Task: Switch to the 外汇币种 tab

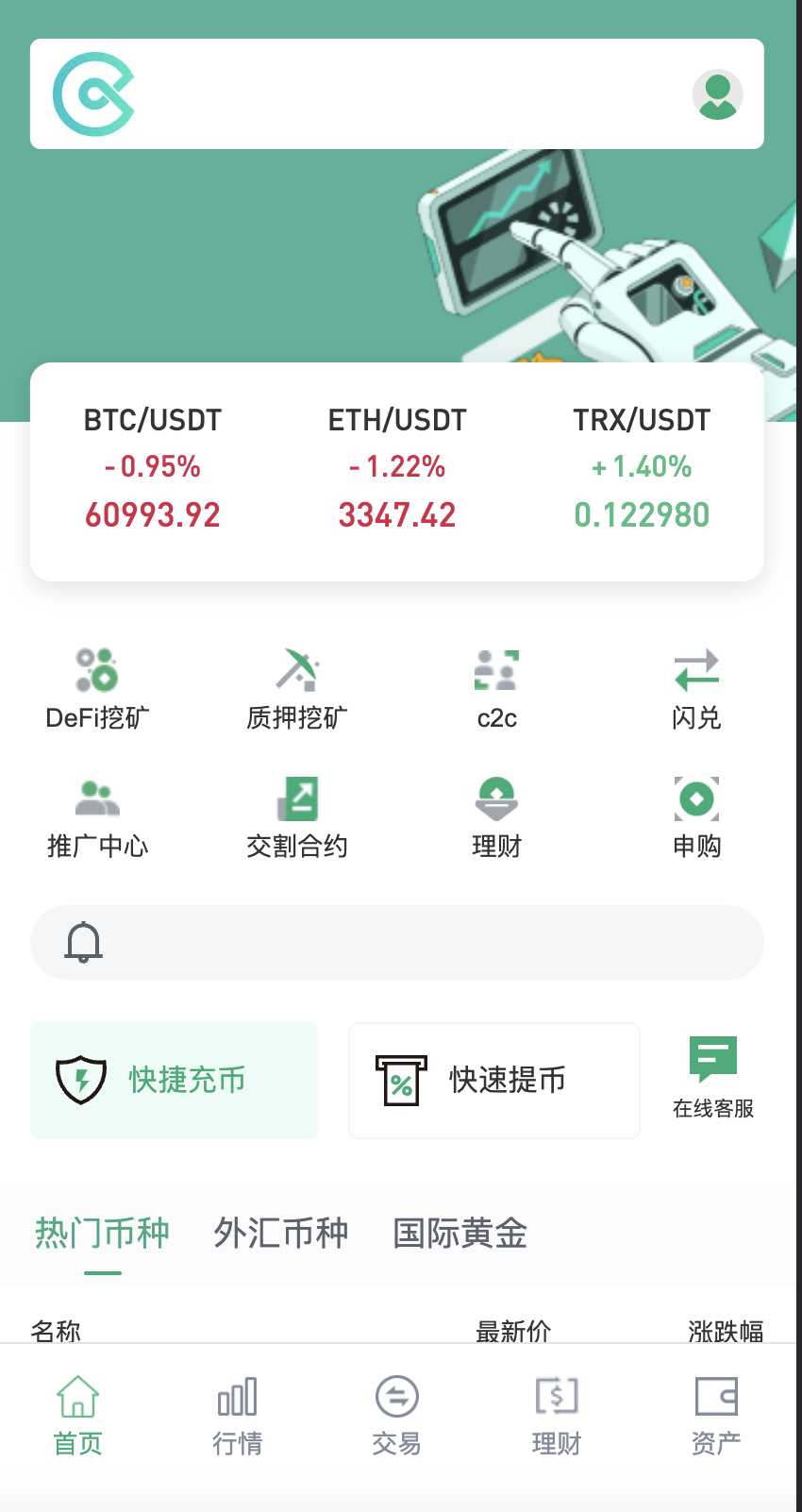Action: [280, 1234]
